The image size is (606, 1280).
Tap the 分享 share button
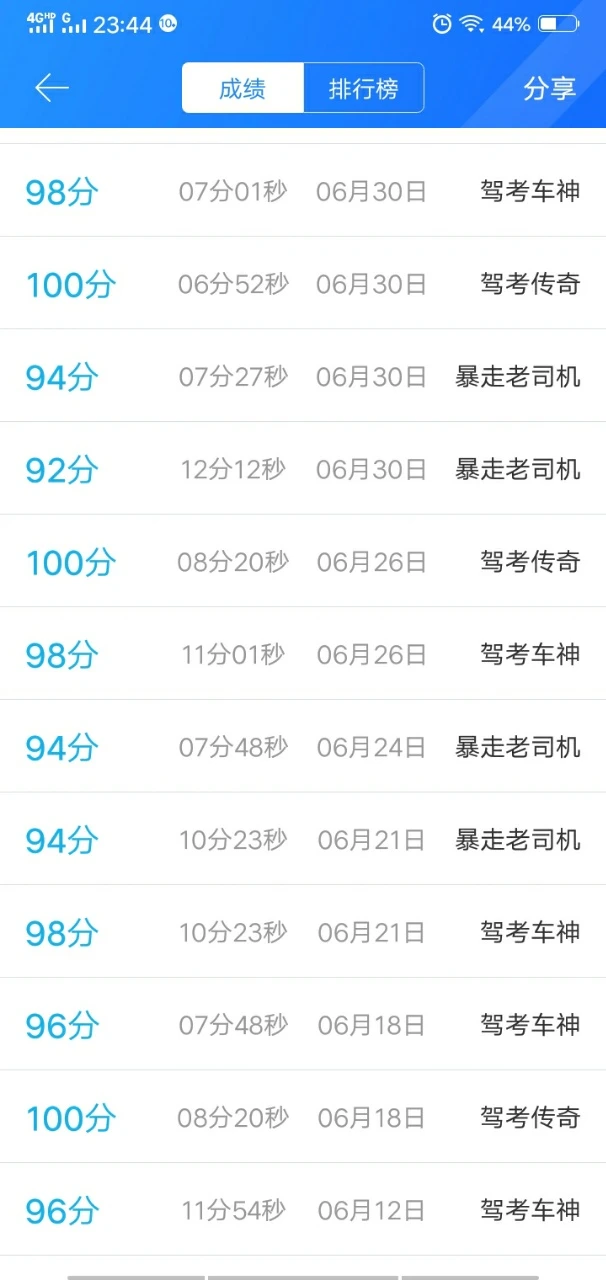[x=549, y=88]
